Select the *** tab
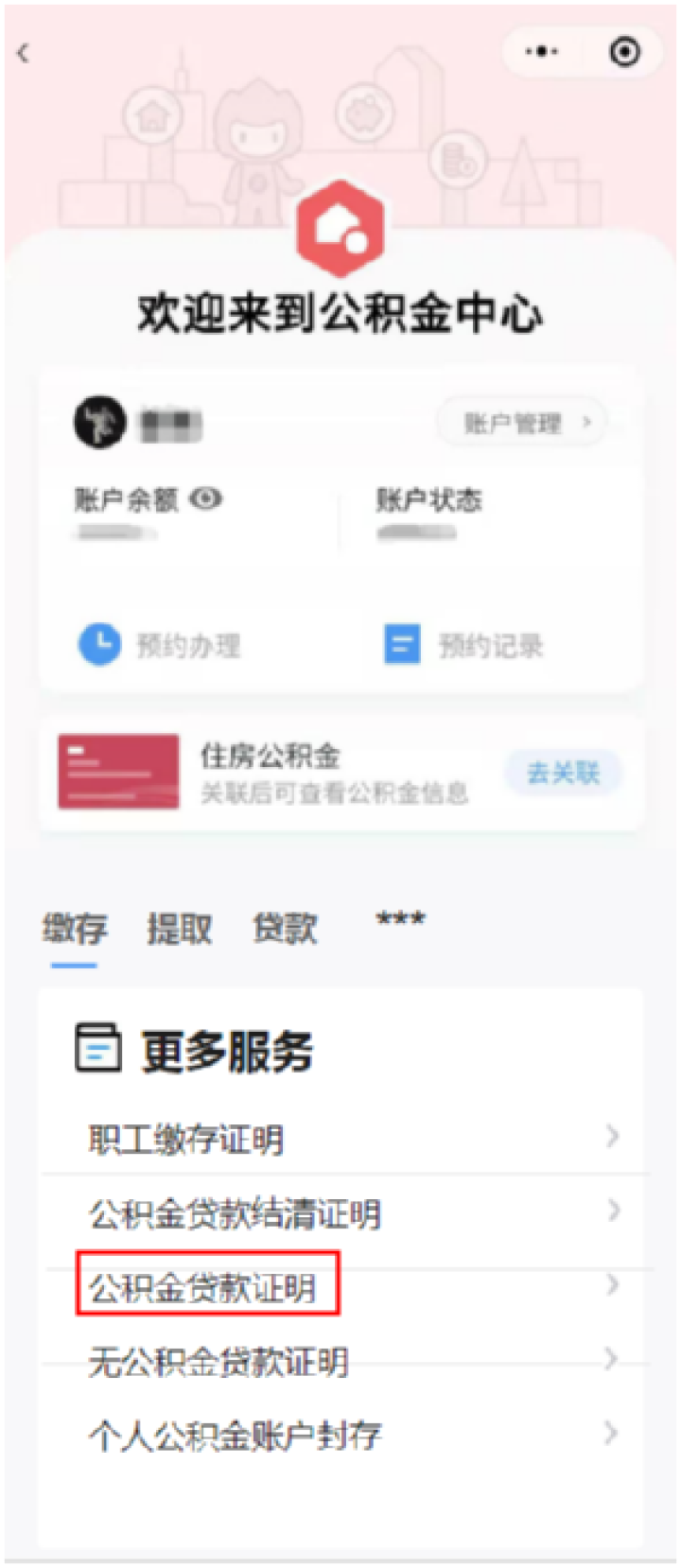 (400, 919)
